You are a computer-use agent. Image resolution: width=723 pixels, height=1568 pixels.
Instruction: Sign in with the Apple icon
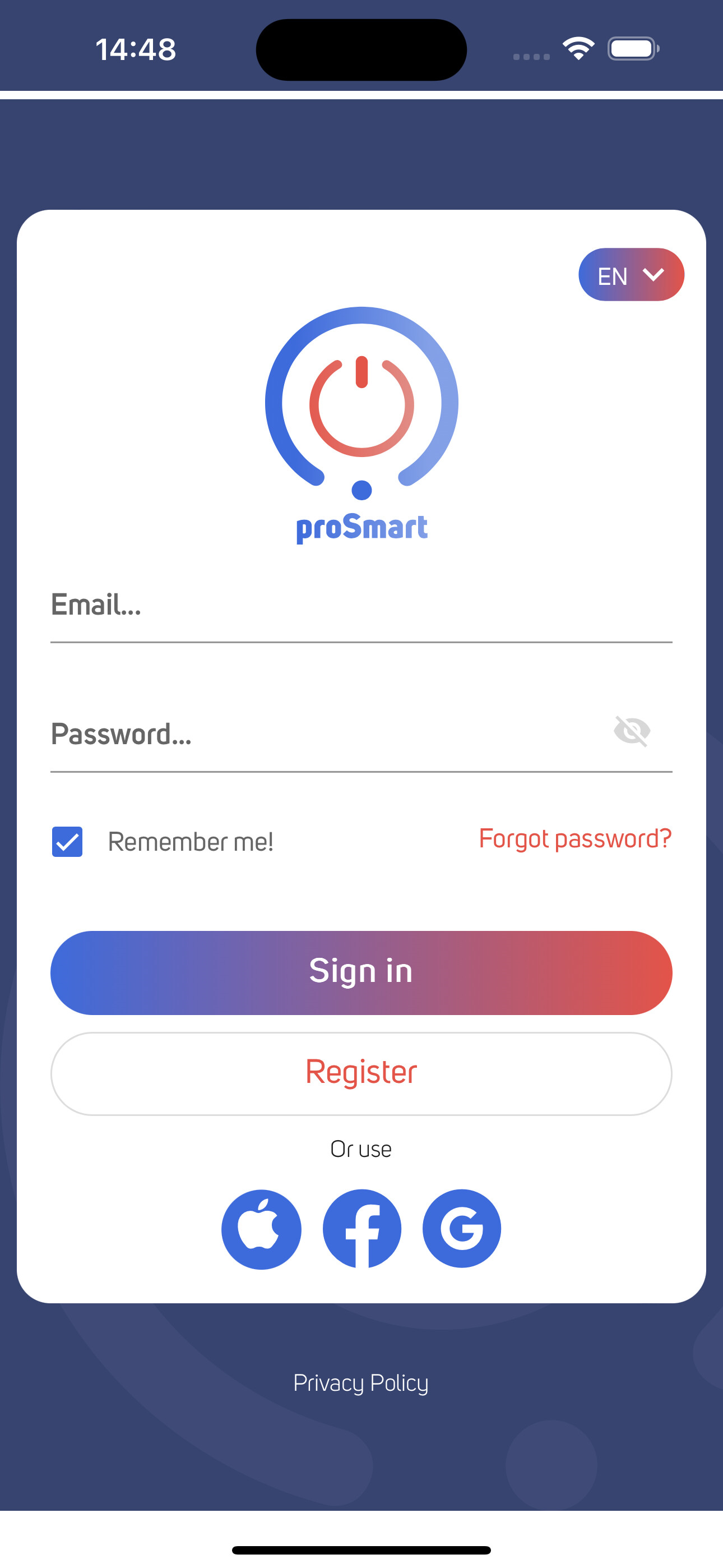262,1228
